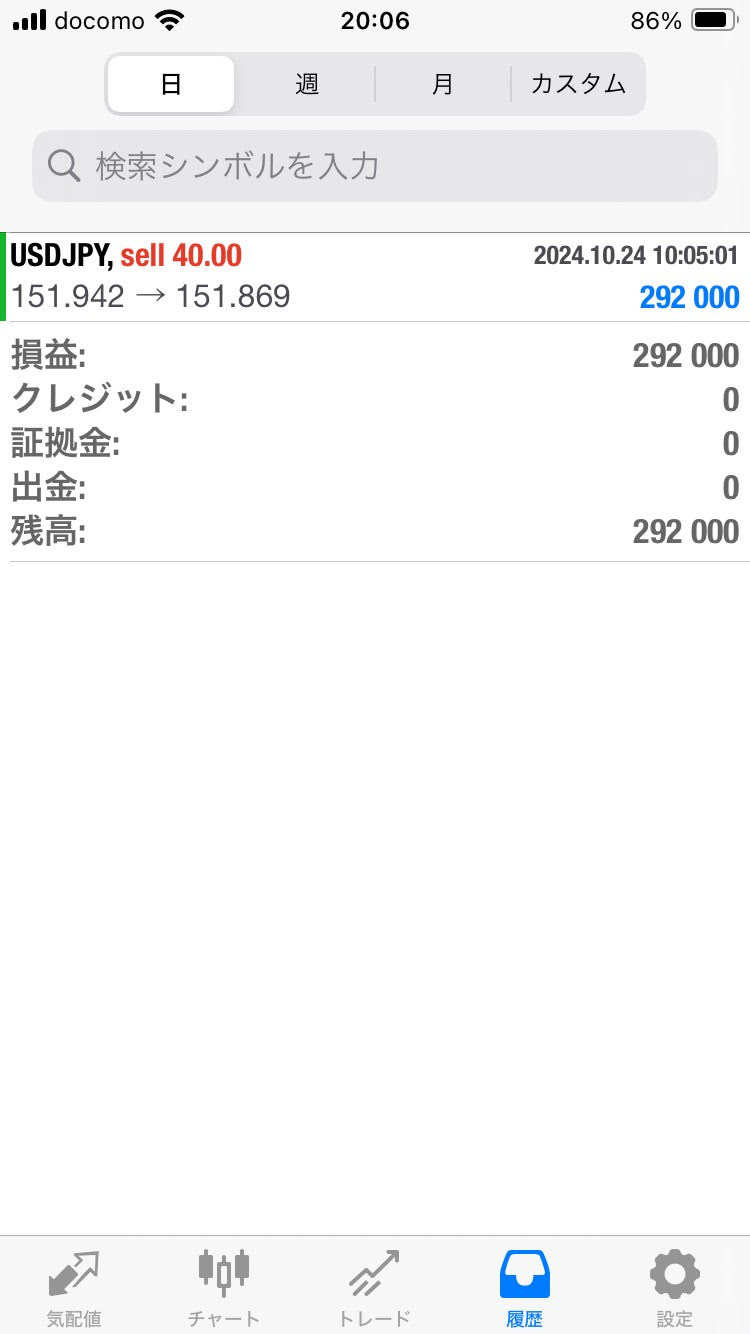Switch to the 週 (week) period
Image resolution: width=750 pixels, height=1334 pixels.
pos(307,84)
